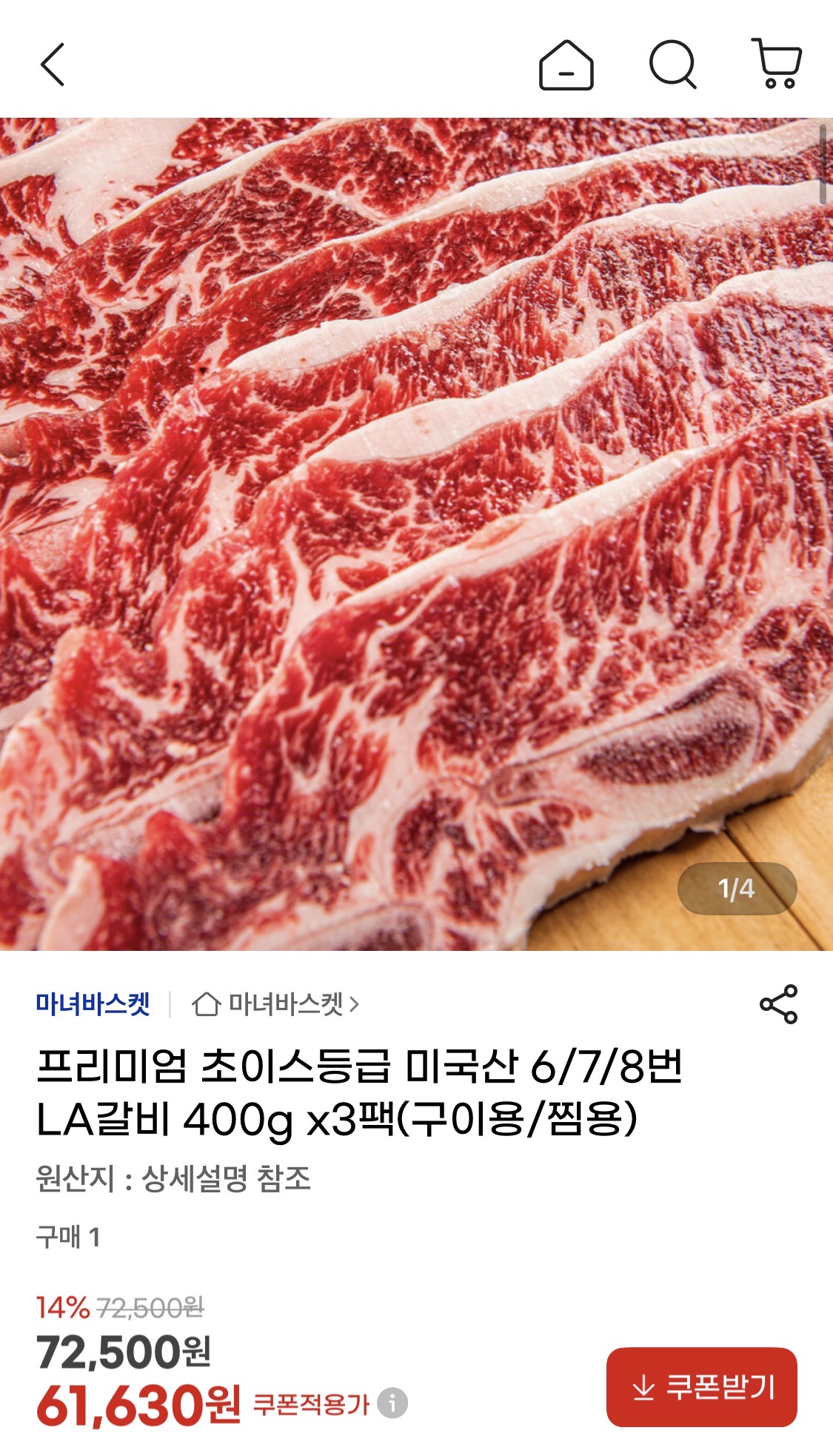The height and width of the screenshot is (1456, 833).
Task: Open the 마녀바스켓 brand link
Action: coord(93,1004)
